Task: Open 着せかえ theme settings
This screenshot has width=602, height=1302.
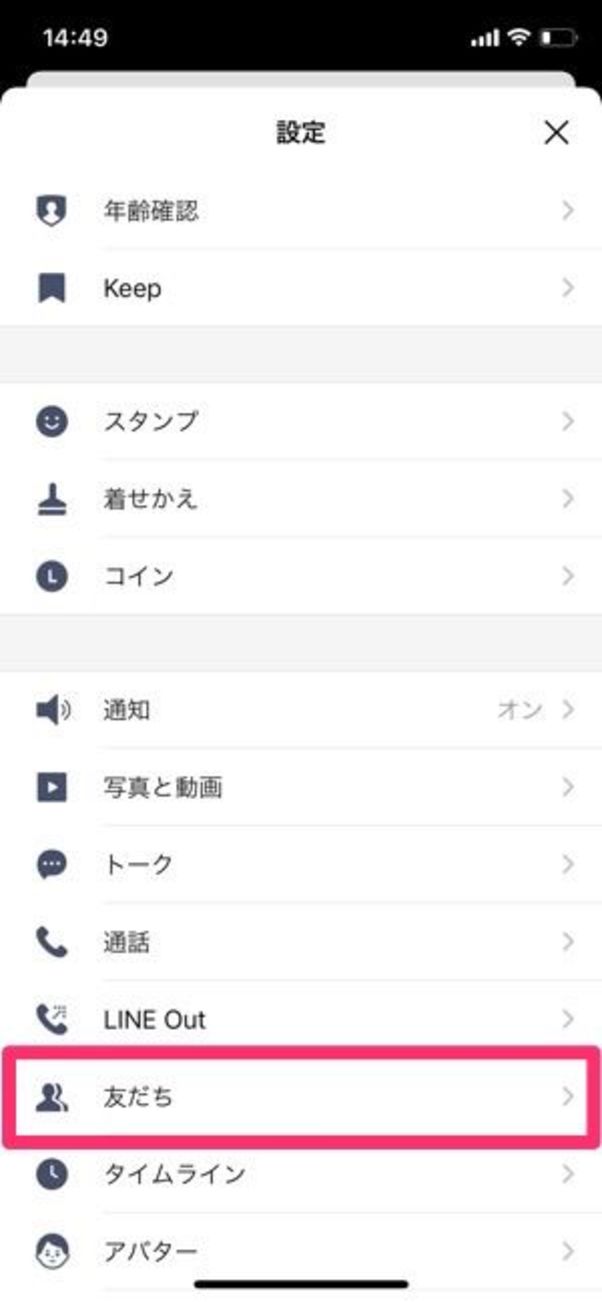Action: pos(300,498)
